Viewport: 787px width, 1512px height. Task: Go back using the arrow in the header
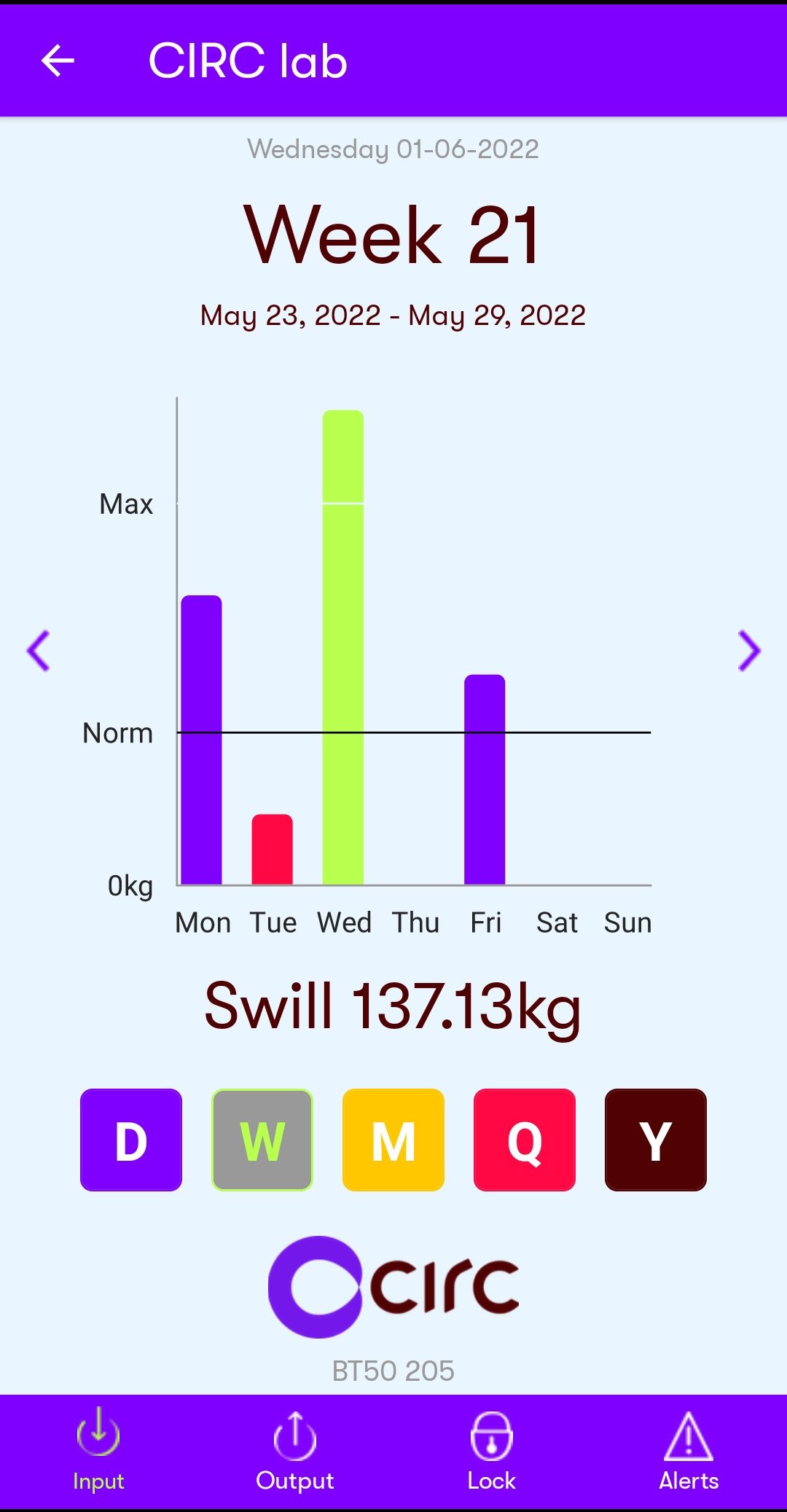pyautogui.click(x=58, y=61)
